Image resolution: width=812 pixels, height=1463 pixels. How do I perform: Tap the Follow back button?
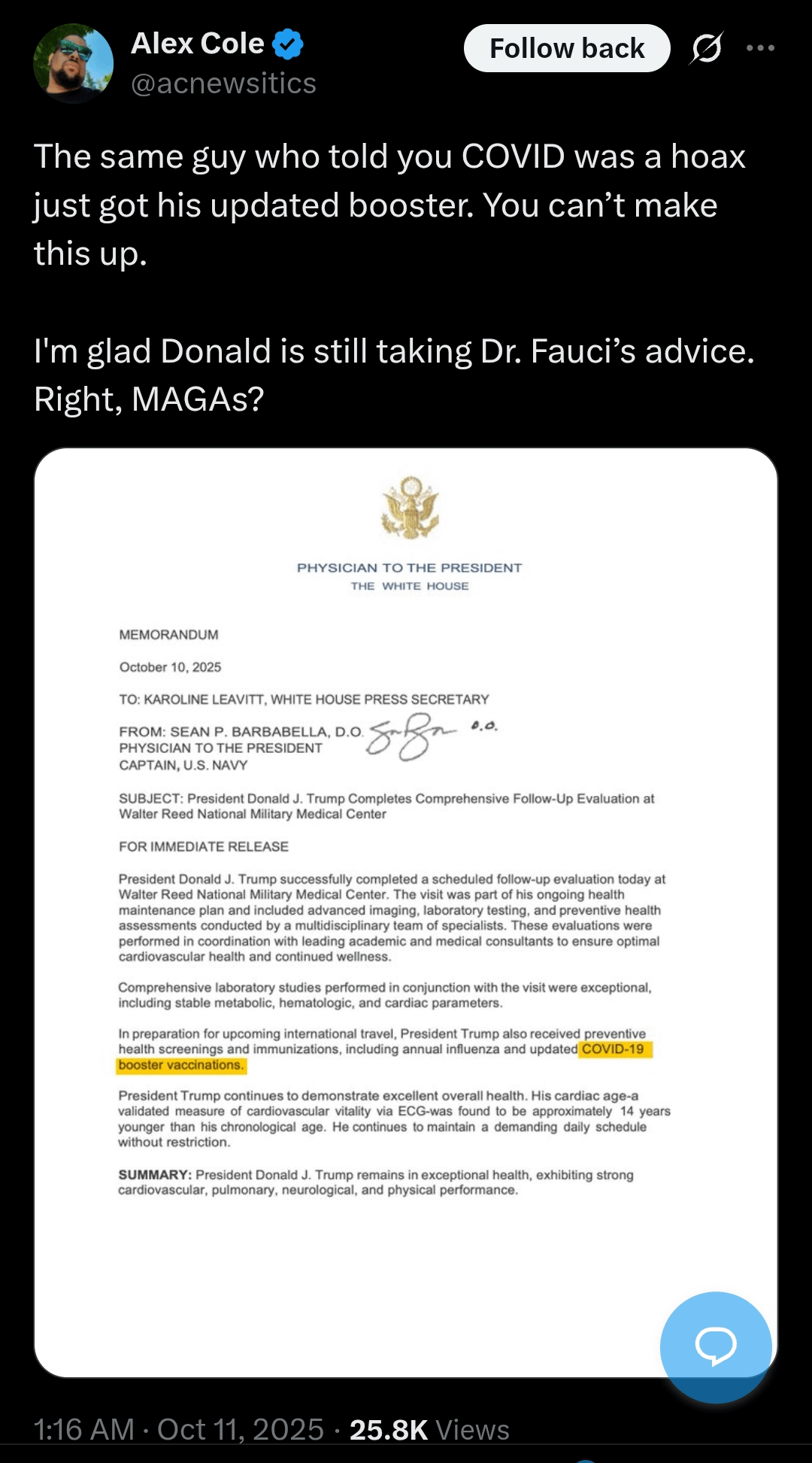click(x=567, y=48)
